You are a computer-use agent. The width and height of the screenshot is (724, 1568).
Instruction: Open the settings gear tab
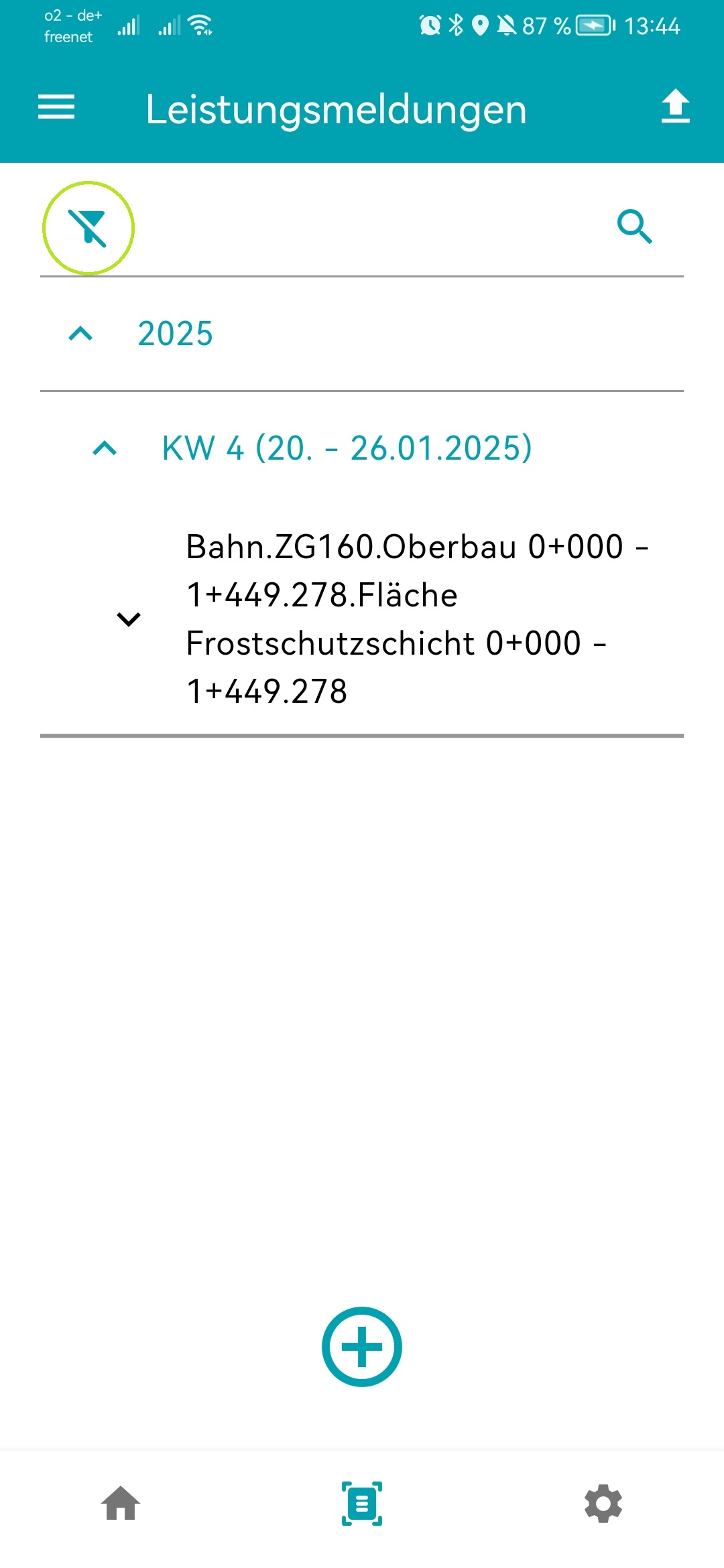603,1504
